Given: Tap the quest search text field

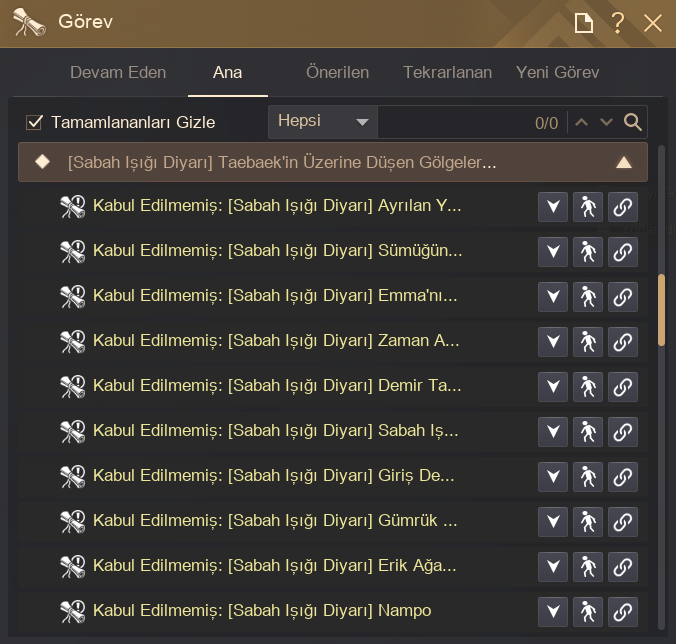Looking at the screenshot, I should click(453, 122).
